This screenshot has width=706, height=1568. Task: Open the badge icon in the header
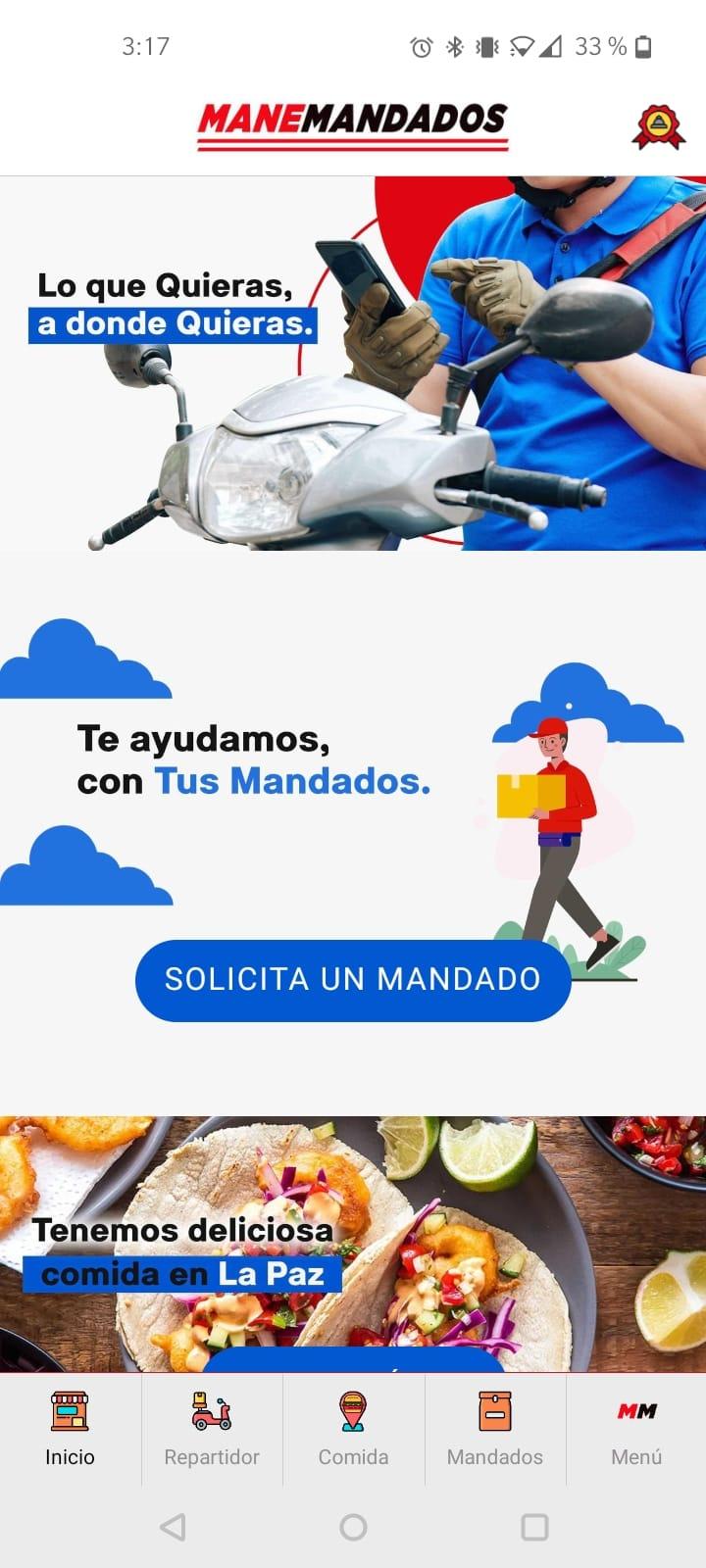(657, 126)
